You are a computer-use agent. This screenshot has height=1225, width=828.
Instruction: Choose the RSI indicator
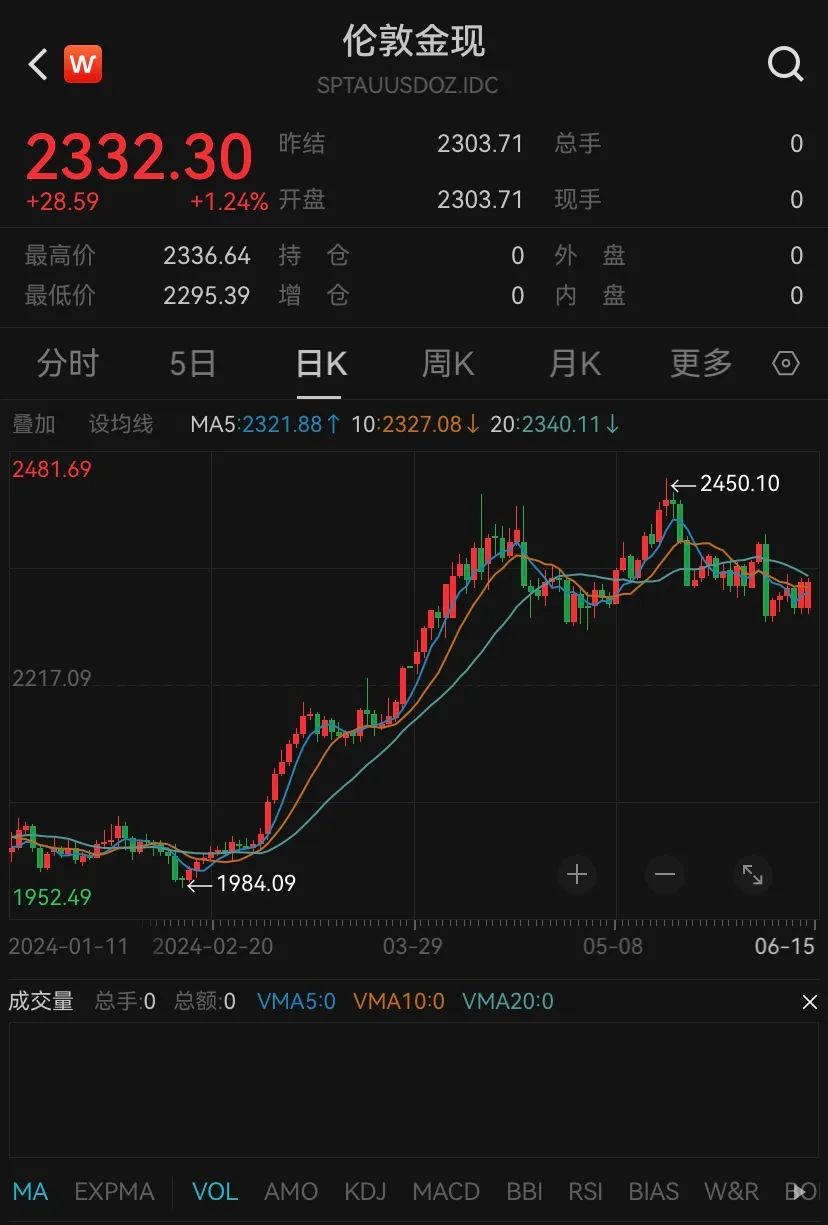pyautogui.click(x=585, y=1192)
